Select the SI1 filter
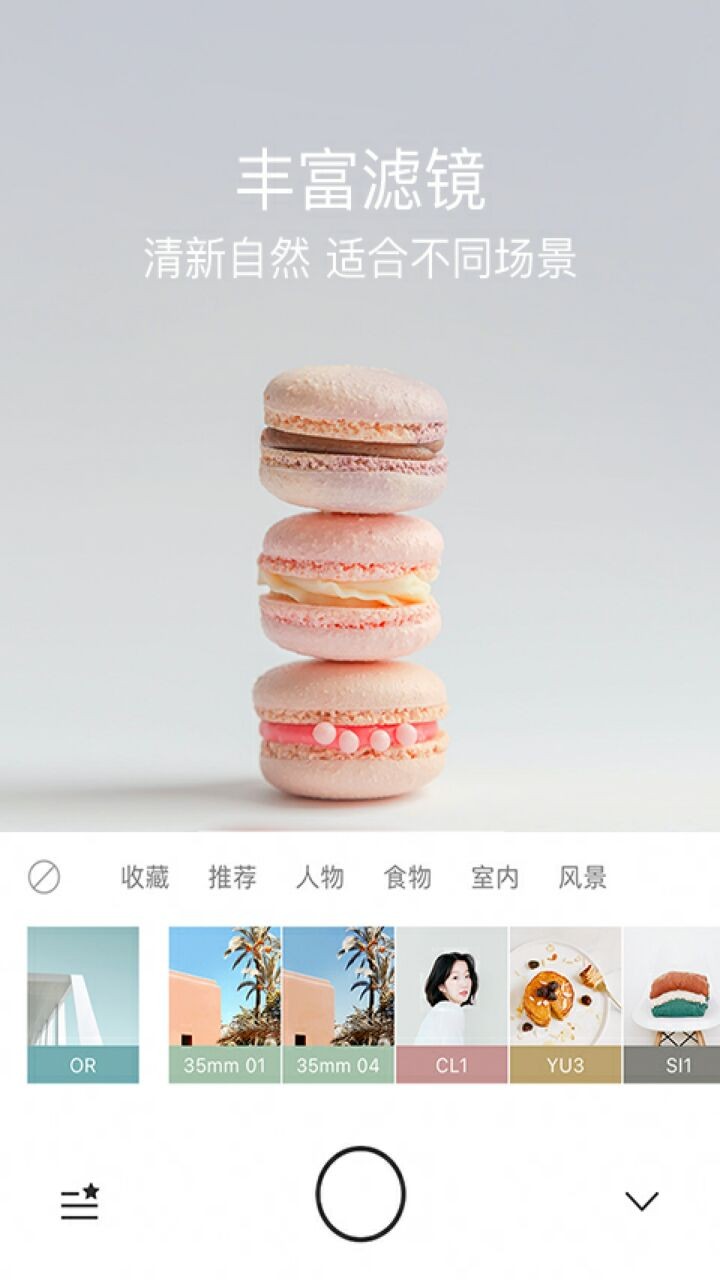The height and width of the screenshot is (1280, 720). (x=672, y=1004)
